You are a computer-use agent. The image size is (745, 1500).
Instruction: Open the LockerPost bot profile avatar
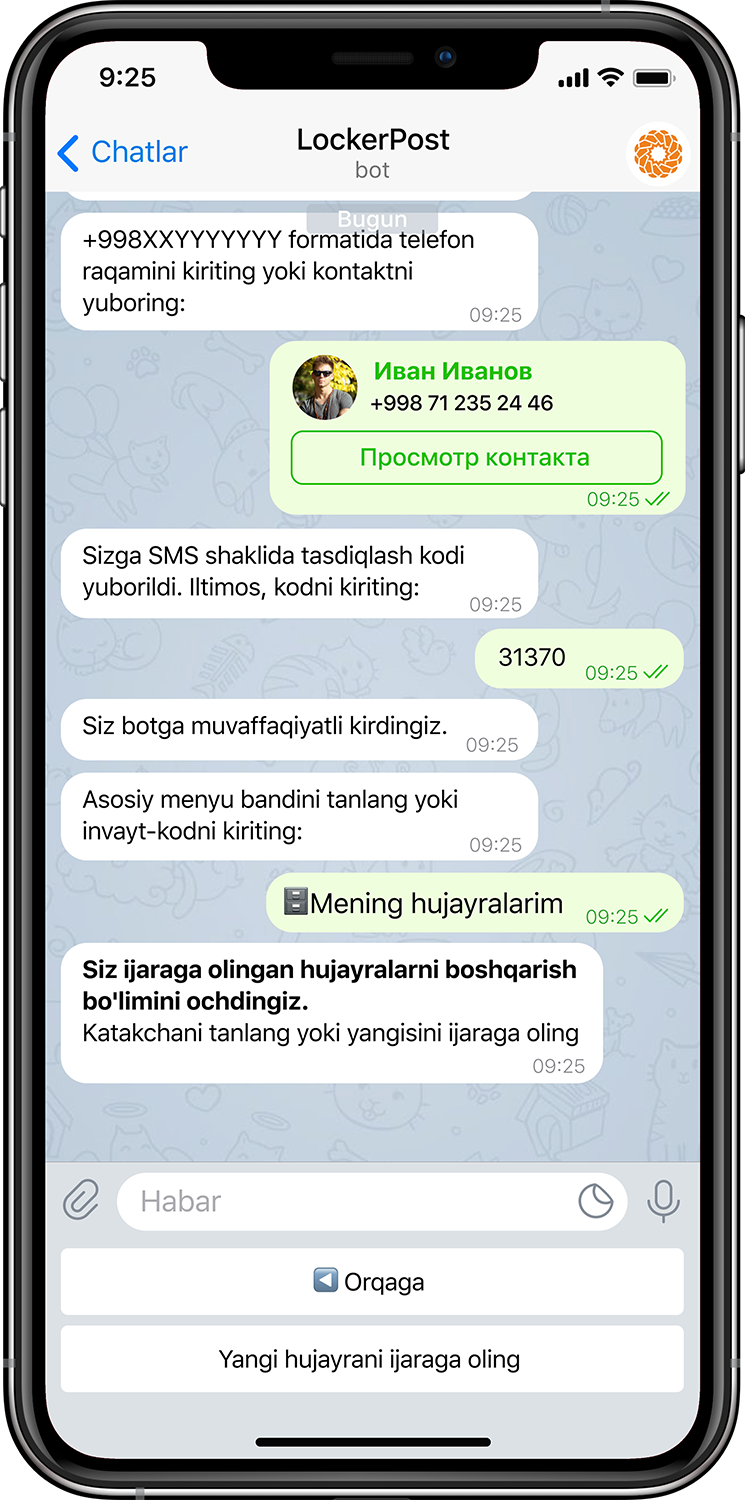(658, 153)
